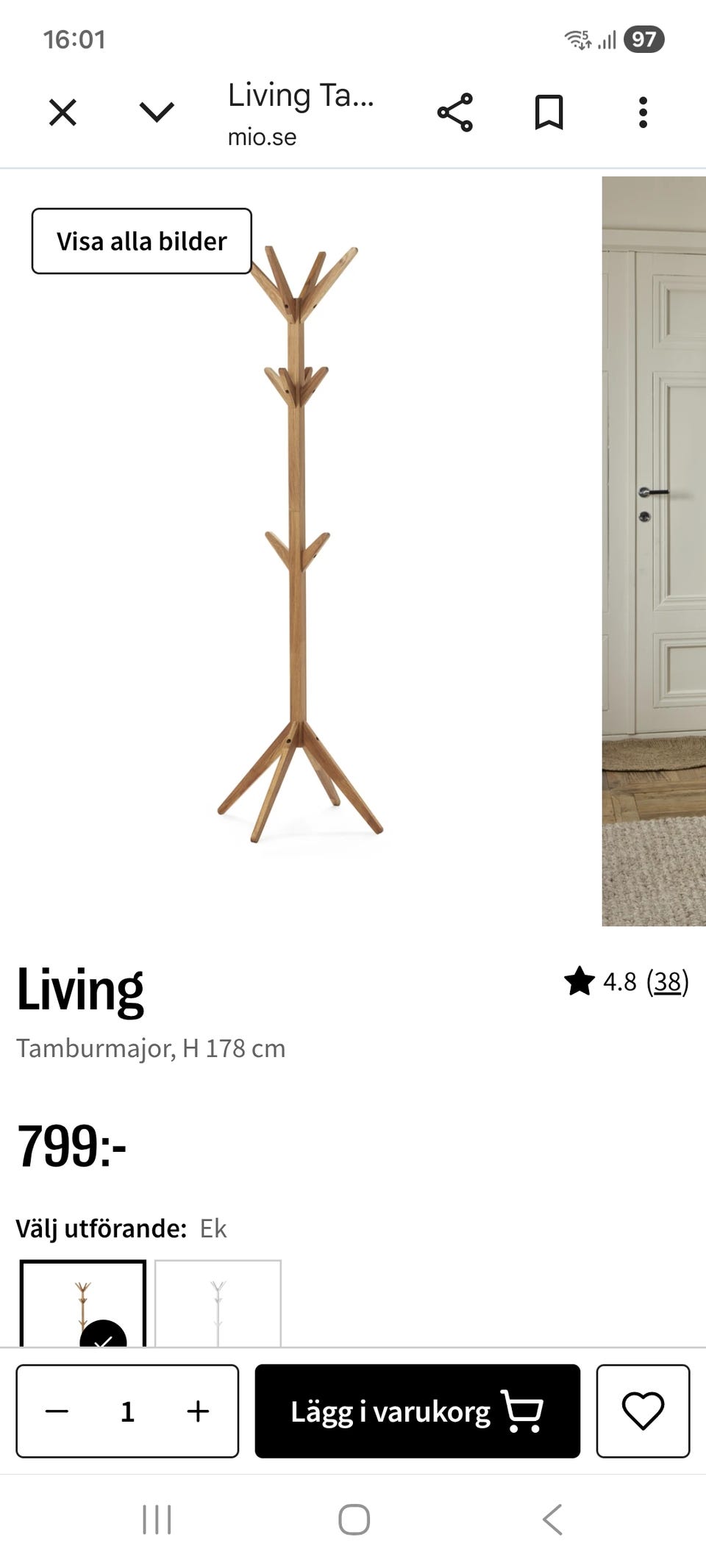Bookmark this page

coord(549,112)
